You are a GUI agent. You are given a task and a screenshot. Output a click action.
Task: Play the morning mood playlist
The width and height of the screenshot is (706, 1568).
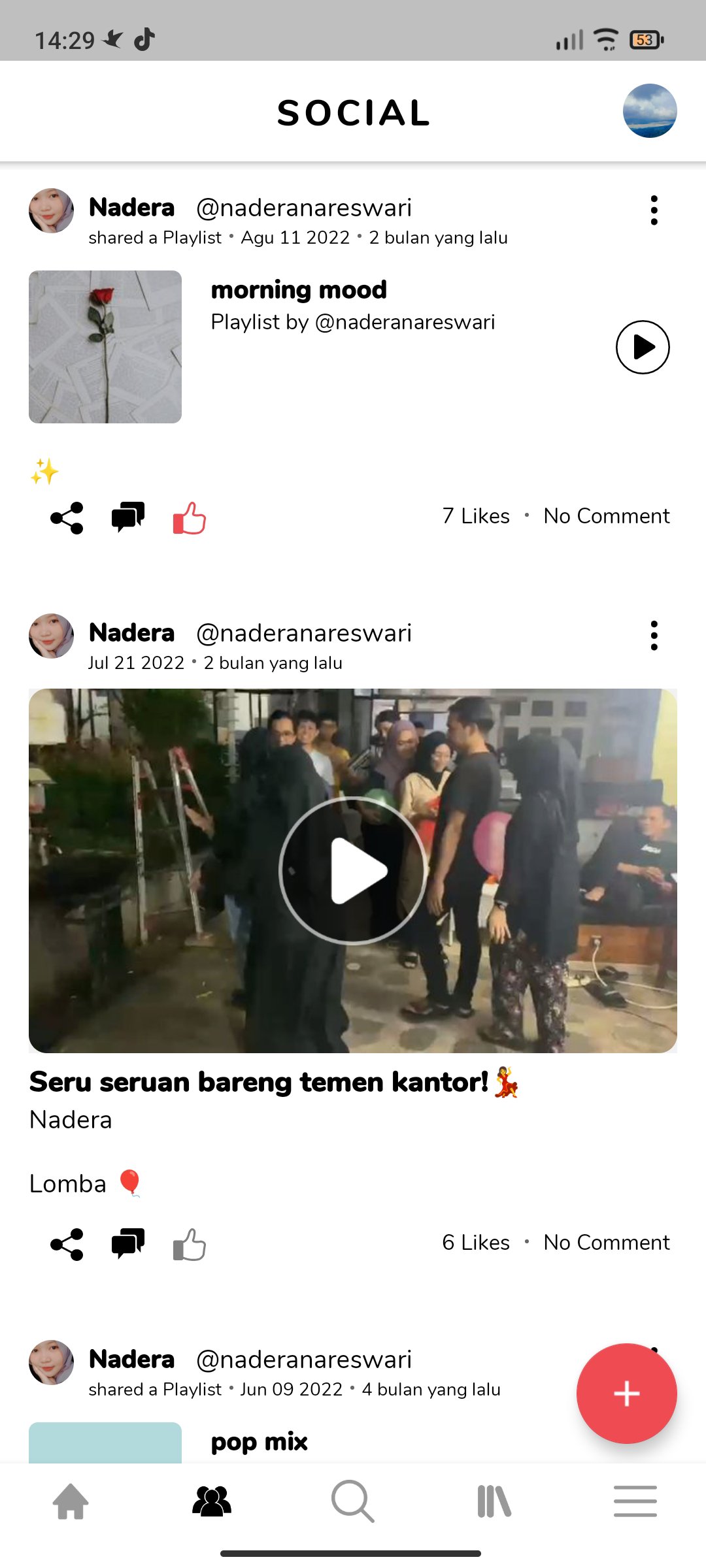(x=643, y=347)
